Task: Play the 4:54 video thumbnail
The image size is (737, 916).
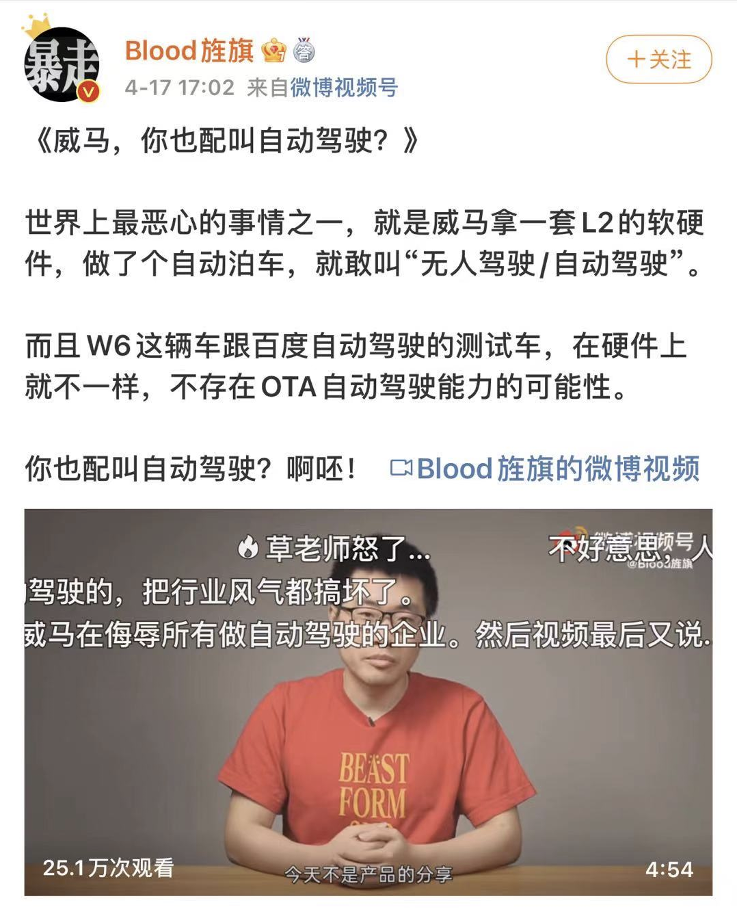Action: 368,700
